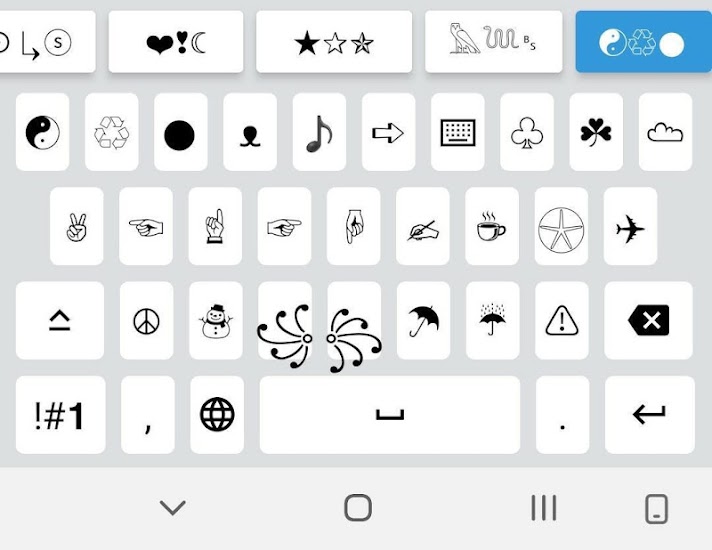Switch to the !#1 symbols keyboard
This screenshot has width=712, height=550.
click(x=60, y=415)
